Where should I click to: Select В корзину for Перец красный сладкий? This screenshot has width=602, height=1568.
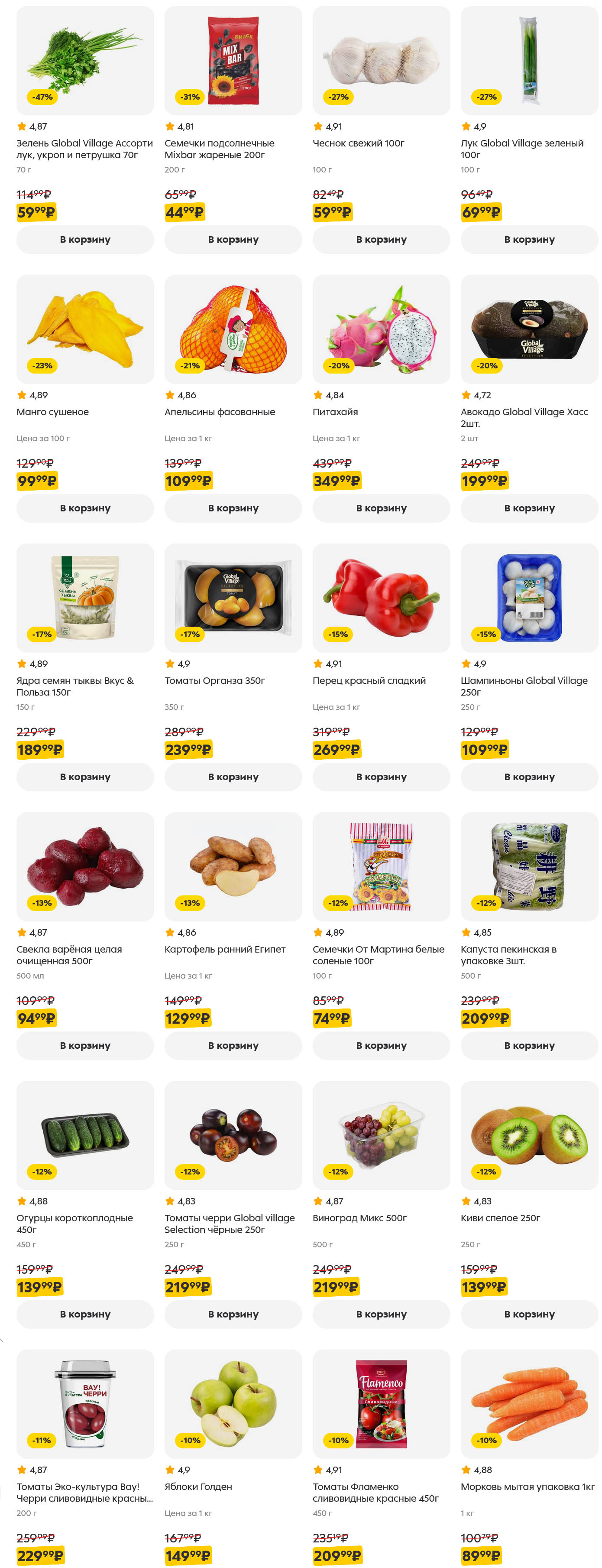point(381,777)
